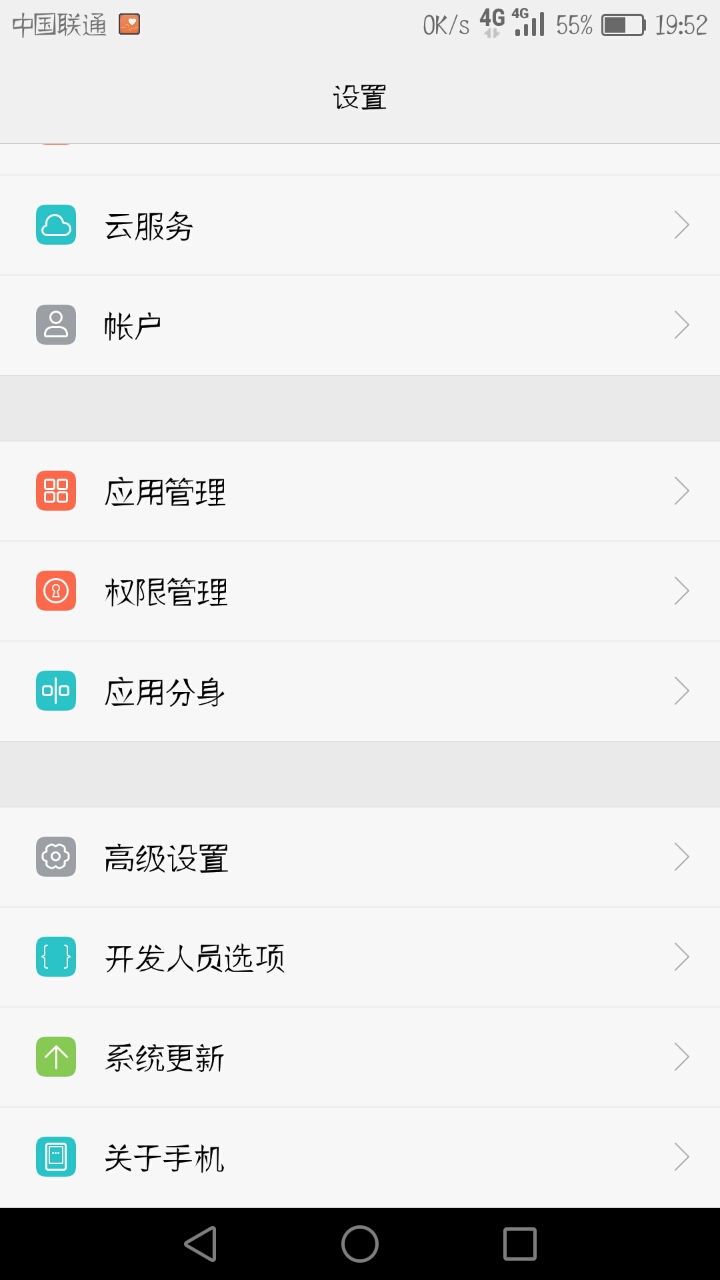Tap the System Update green arrow icon

click(x=55, y=1056)
